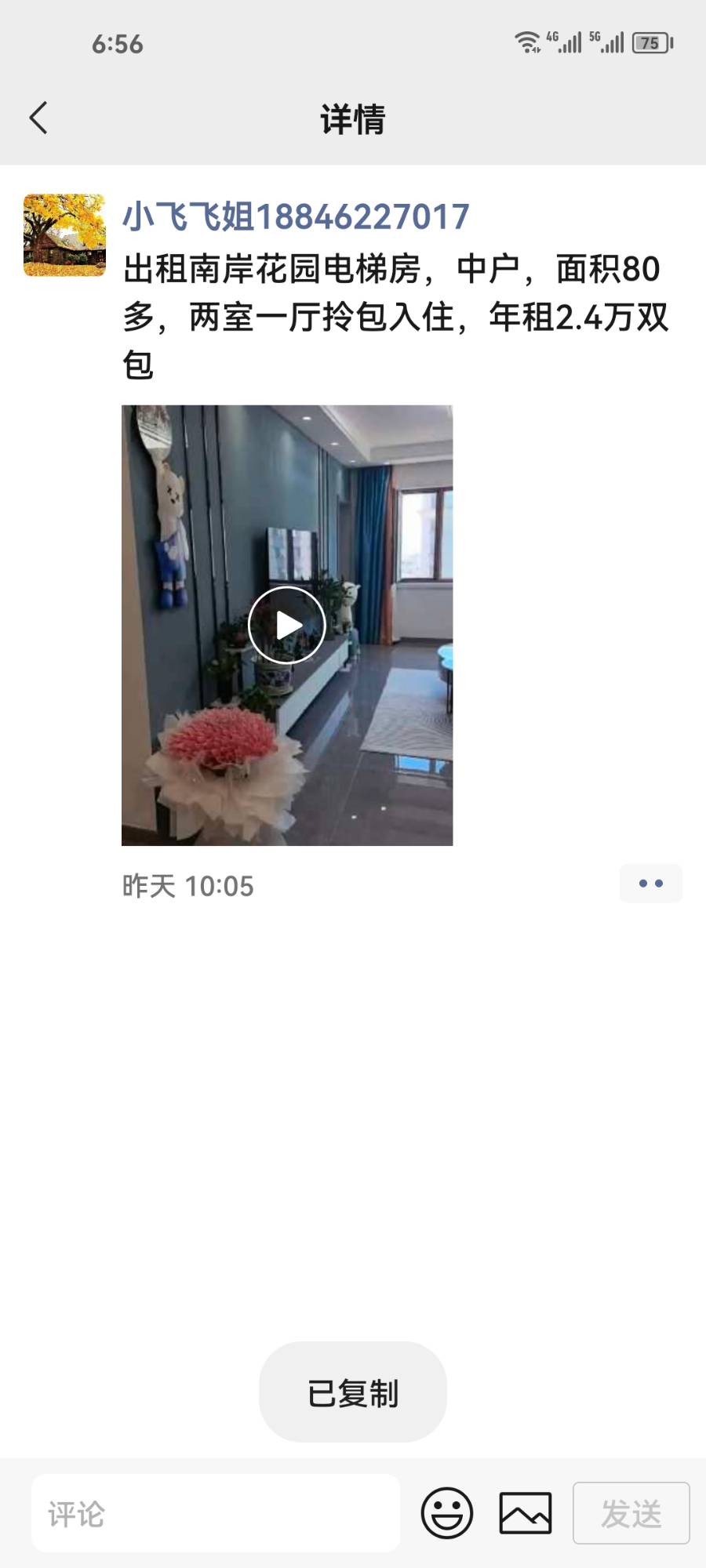Attach an image to the comment

(526, 1513)
